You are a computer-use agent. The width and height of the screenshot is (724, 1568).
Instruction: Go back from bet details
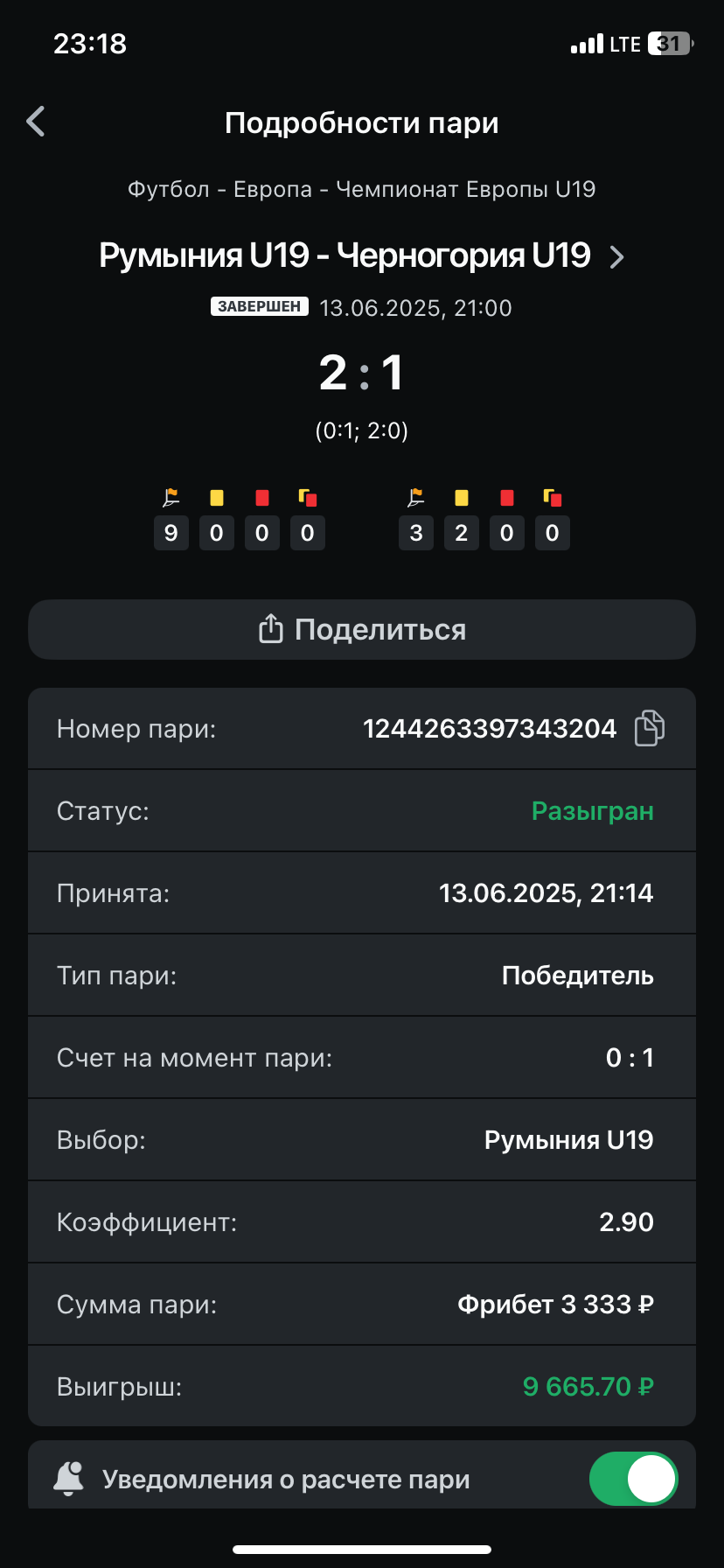pyautogui.click(x=36, y=122)
